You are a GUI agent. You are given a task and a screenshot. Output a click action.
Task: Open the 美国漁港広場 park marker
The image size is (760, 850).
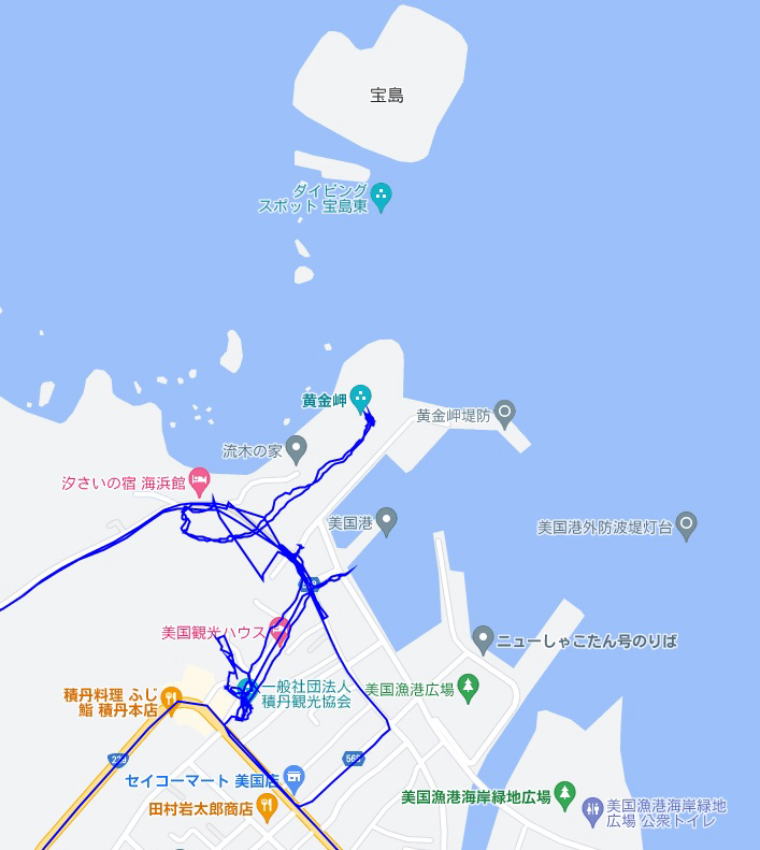468,685
